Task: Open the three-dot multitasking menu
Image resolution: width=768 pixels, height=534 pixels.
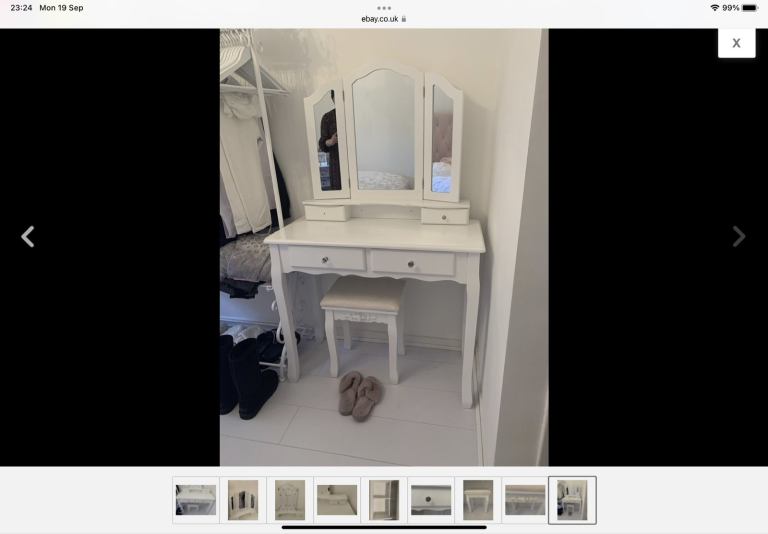Action: tap(384, 8)
